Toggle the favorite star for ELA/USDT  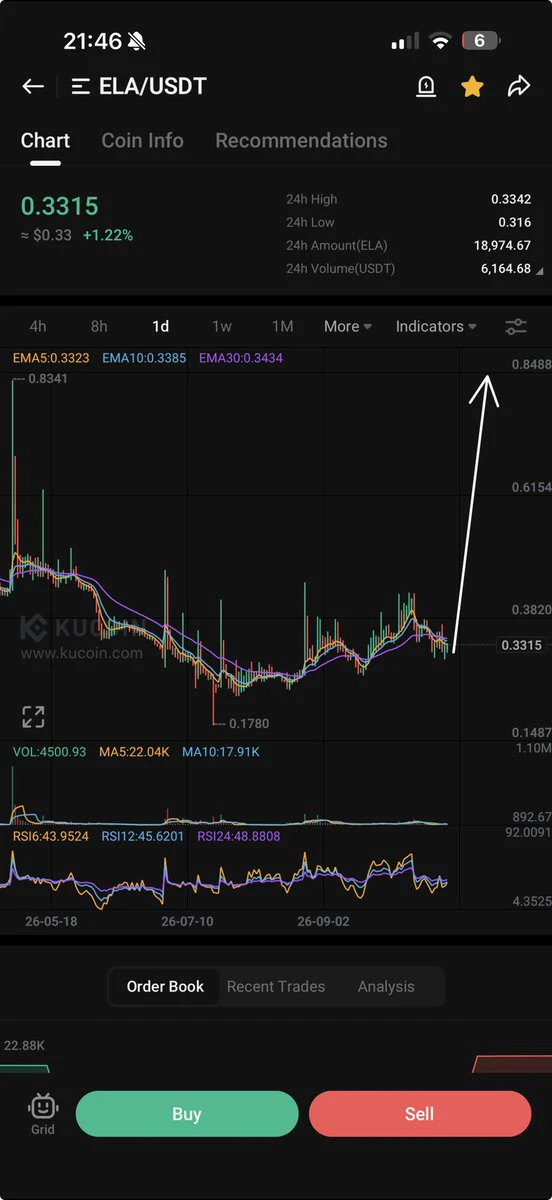[x=472, y=87]
